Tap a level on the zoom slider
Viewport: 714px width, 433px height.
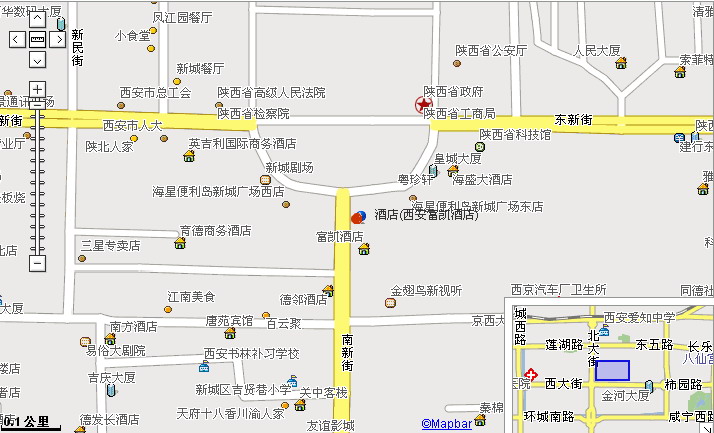click(x=37, y=180)
